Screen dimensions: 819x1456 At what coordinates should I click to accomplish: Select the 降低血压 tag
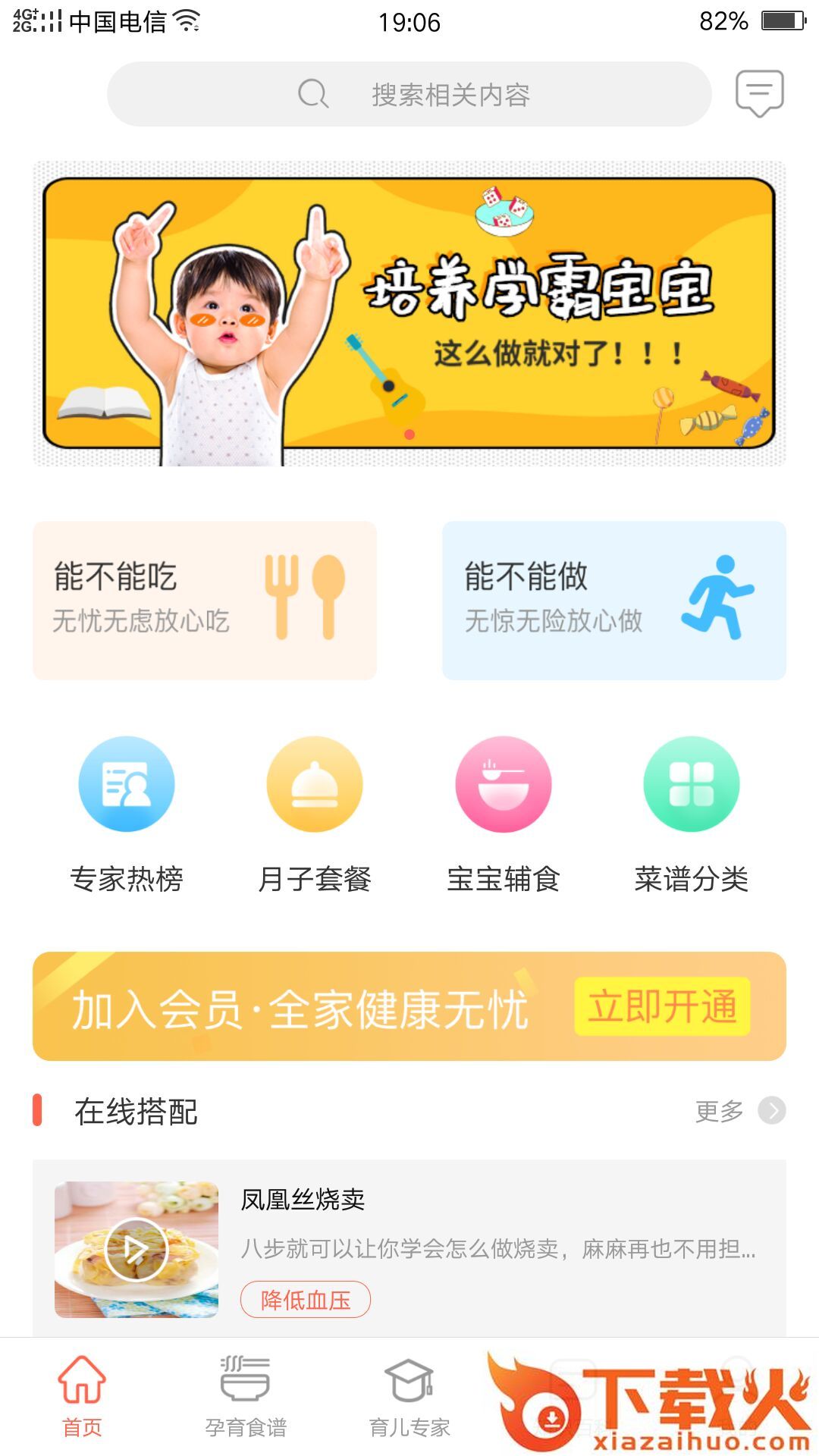pyautogui.click(x=306, y=1300)
